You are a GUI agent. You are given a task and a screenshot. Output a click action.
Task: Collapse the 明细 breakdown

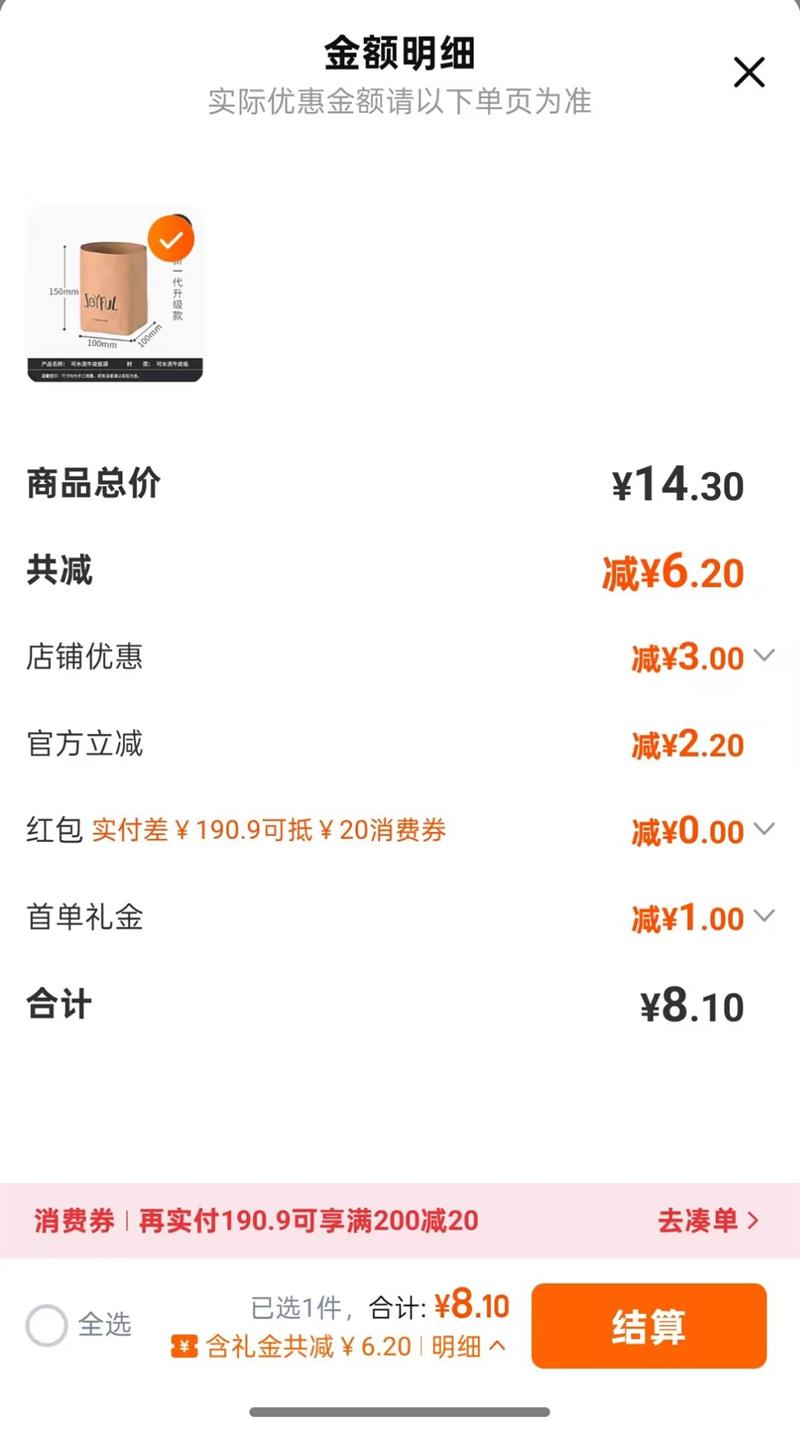[469, 1346]
